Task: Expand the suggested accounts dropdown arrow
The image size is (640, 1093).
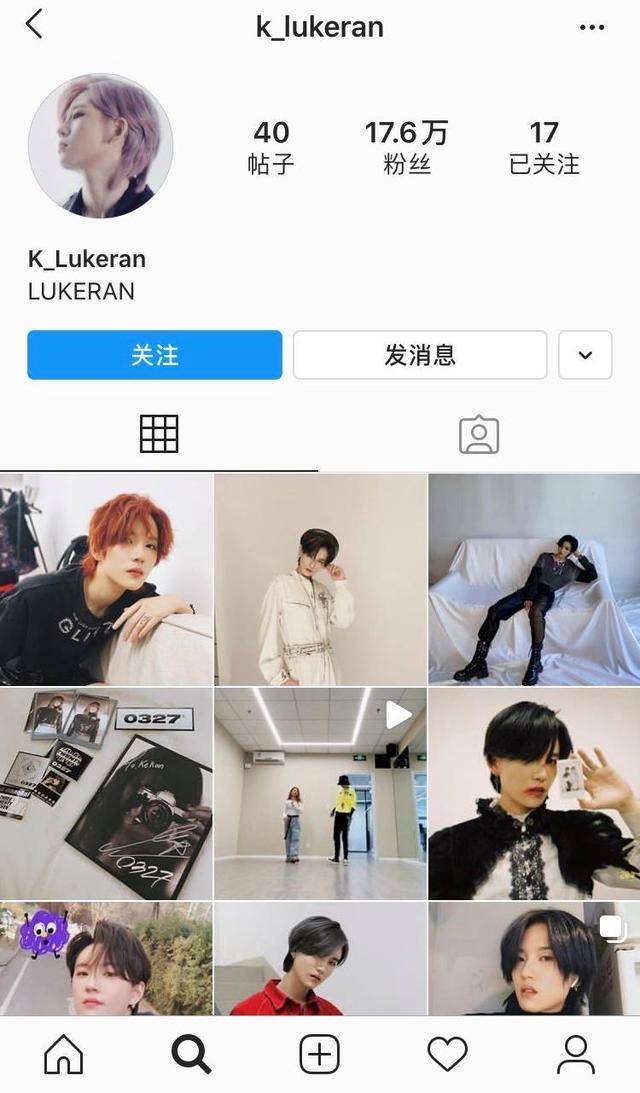Action: pyautogui.click(x=585, y=355)
